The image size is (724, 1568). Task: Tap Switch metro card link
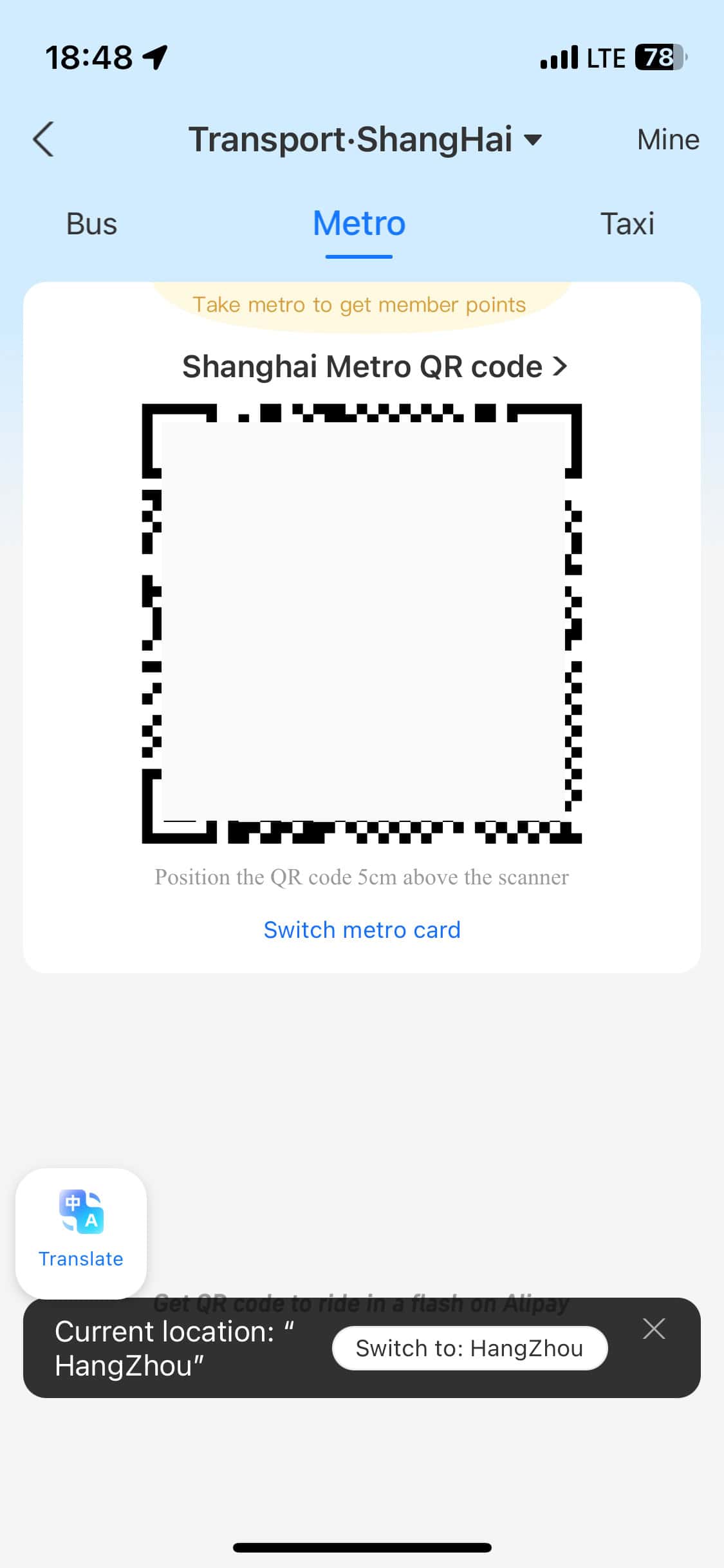(362, 929)
